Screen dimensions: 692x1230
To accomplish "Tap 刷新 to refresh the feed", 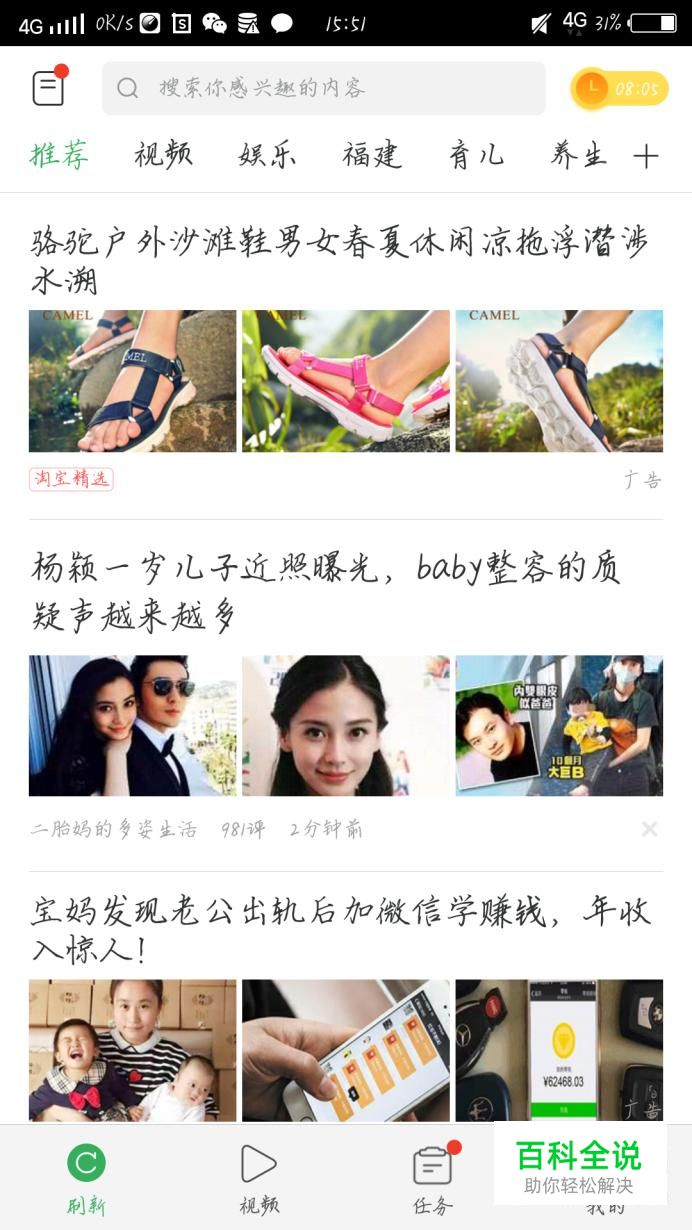I will (x=86, y=1178).
